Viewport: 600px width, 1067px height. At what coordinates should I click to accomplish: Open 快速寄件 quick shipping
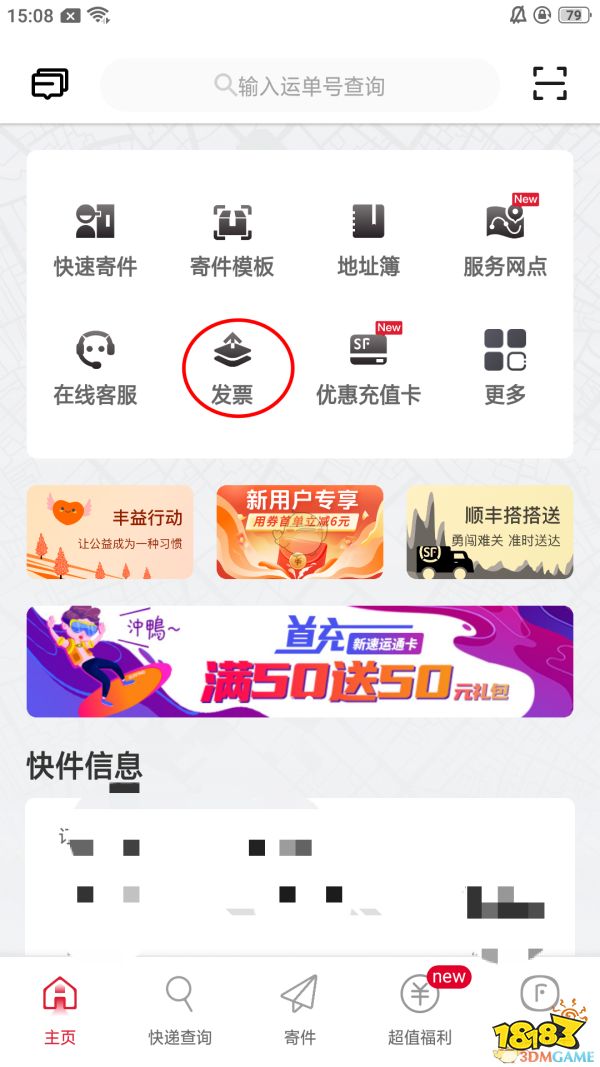point(95,240)
